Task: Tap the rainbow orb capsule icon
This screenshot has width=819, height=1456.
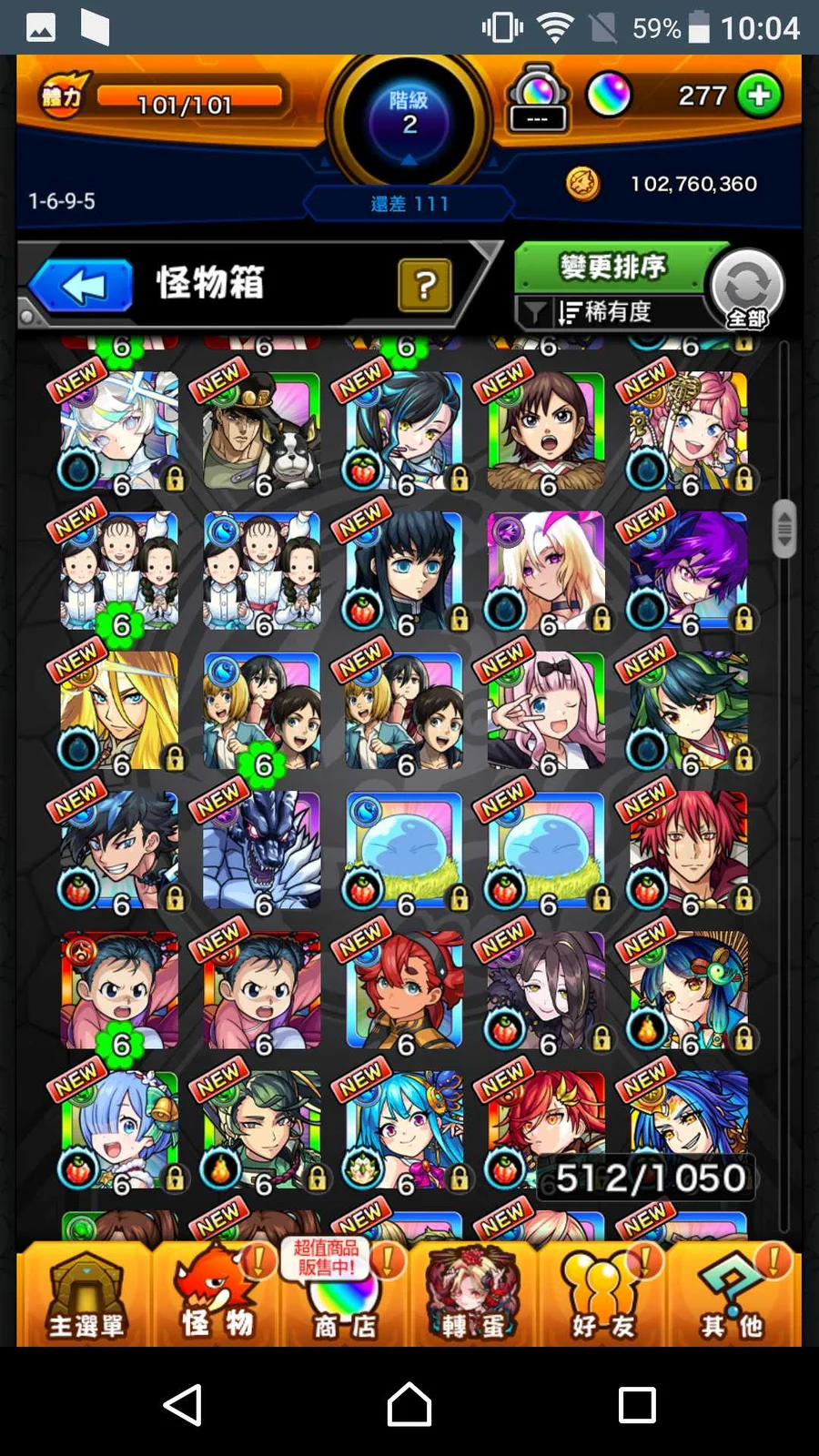Action: tap(538, 98)
